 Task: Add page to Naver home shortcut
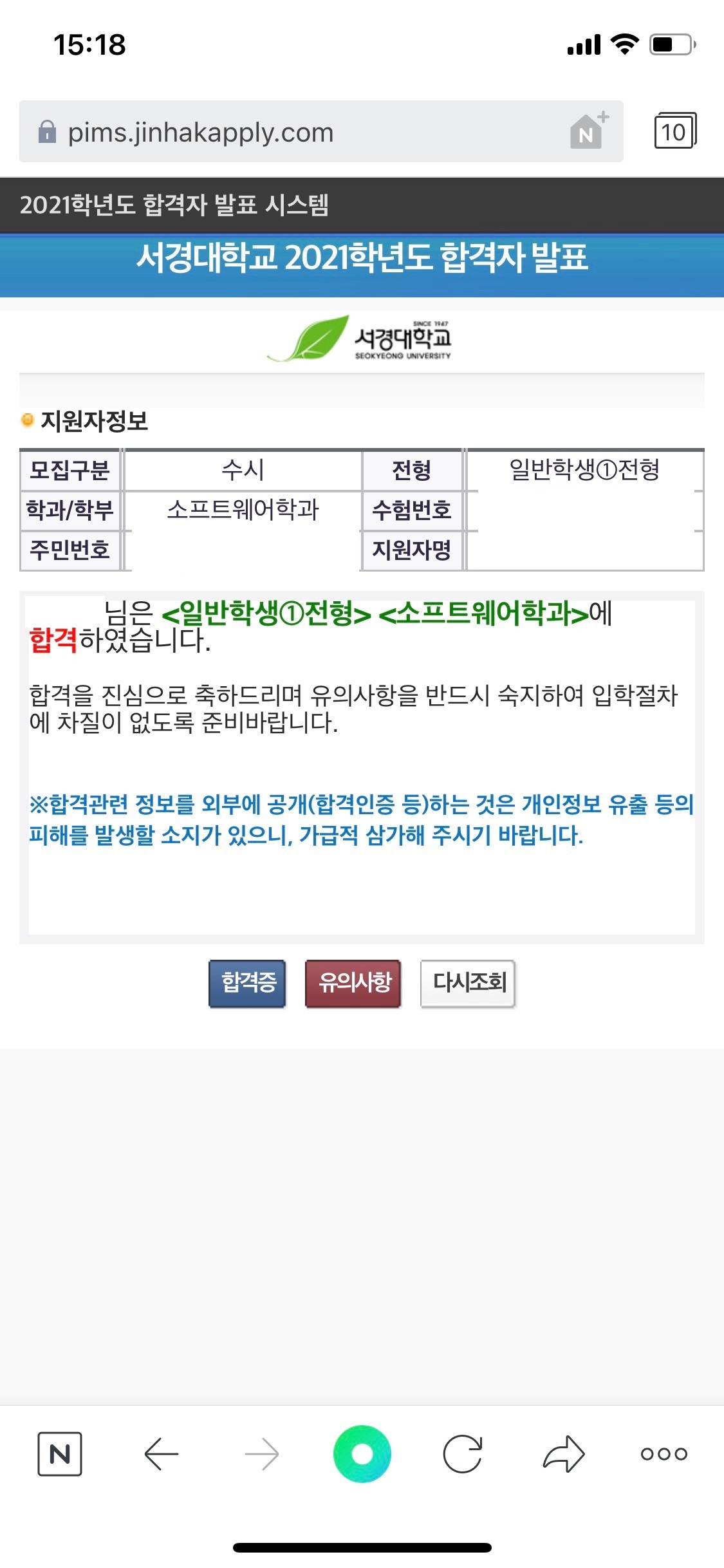pos(588,131)
